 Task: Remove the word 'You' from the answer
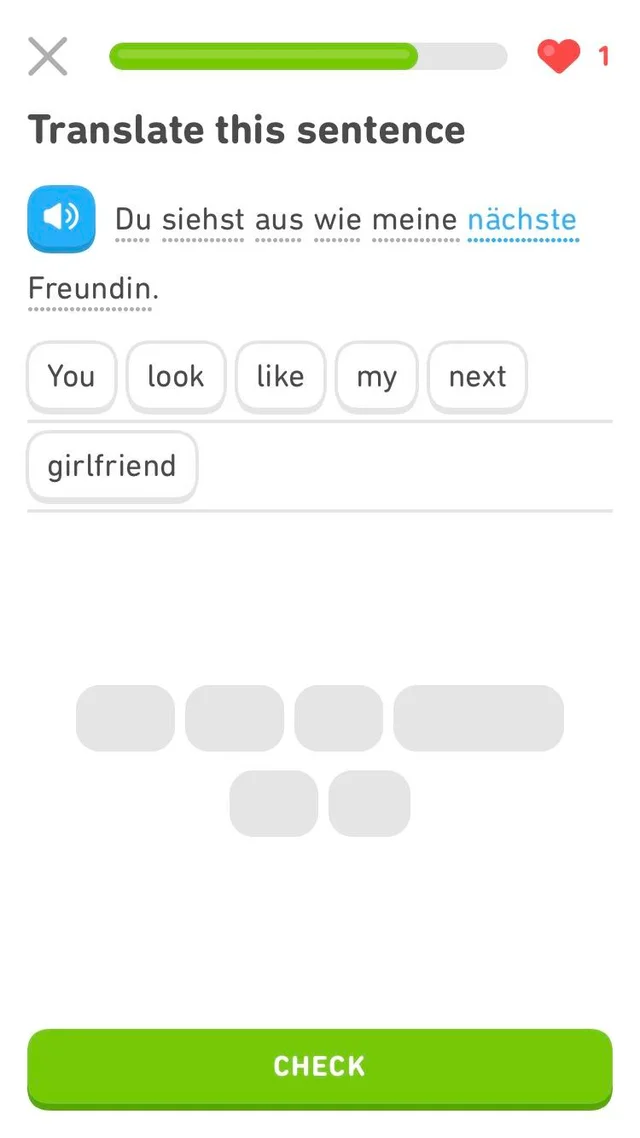click(71, 377)
